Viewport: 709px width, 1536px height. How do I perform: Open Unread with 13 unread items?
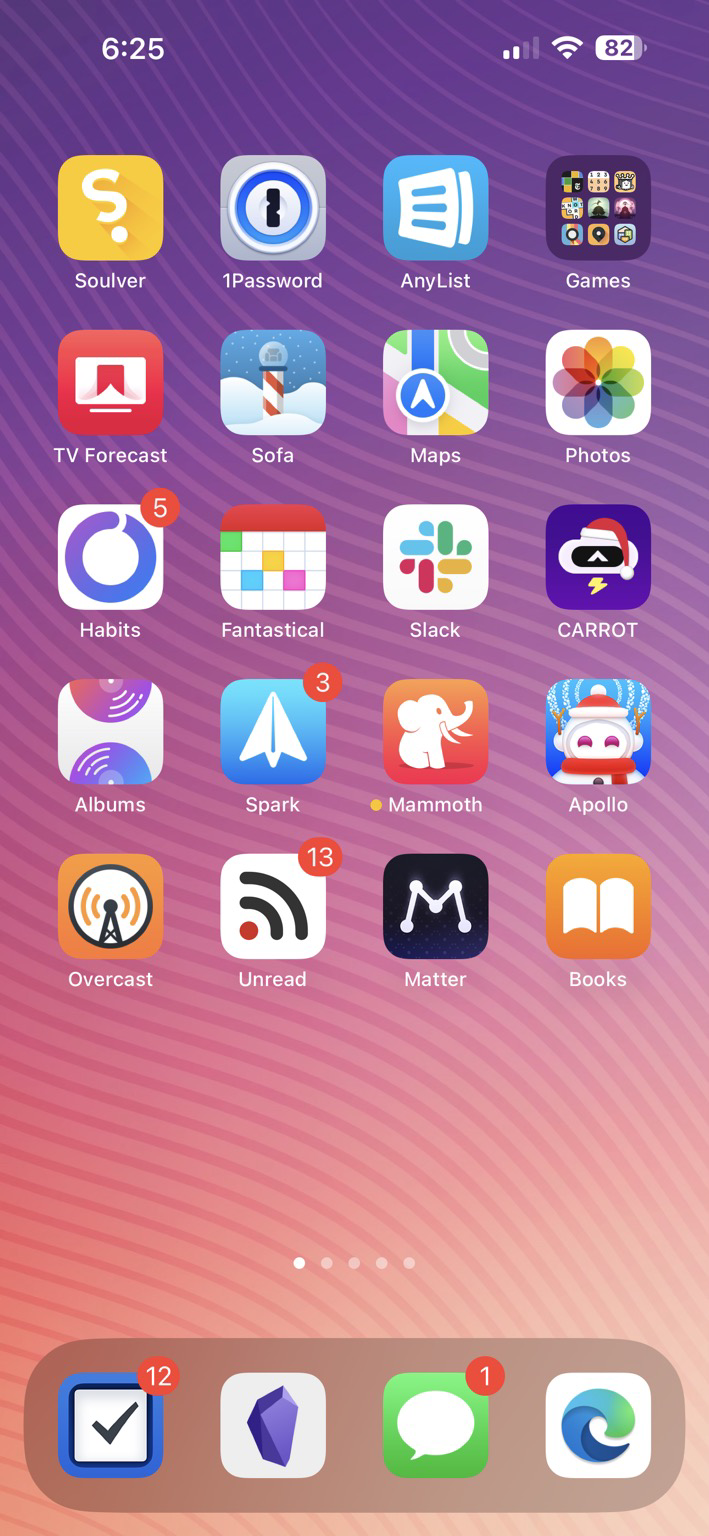(273, 906)
